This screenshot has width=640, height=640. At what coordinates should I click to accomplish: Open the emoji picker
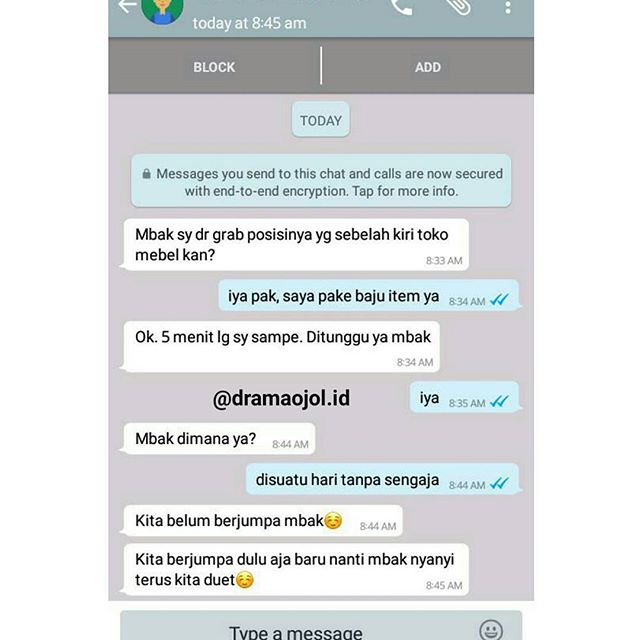click(490, 630)
